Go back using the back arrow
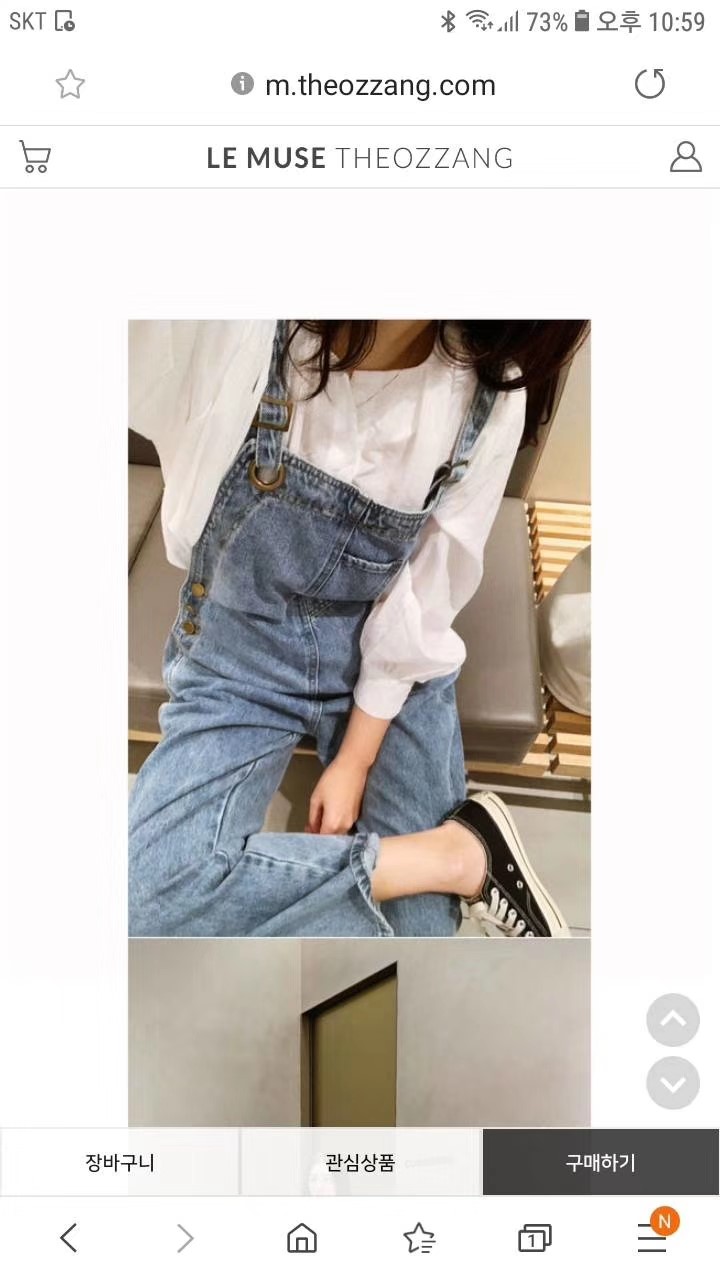Screen dimensions: 720x1280 click(68, 1237)
